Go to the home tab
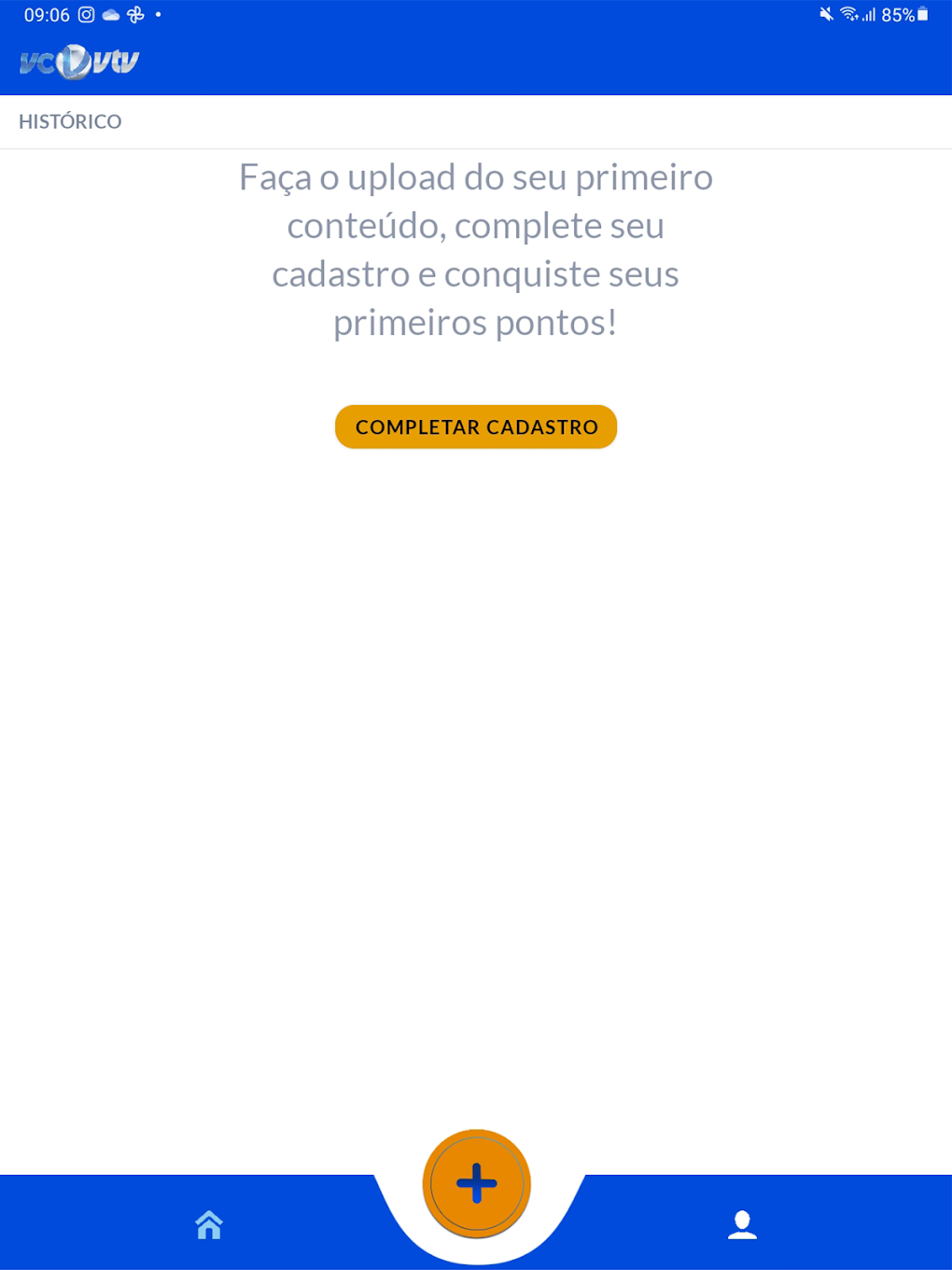 pos(209,1224)
